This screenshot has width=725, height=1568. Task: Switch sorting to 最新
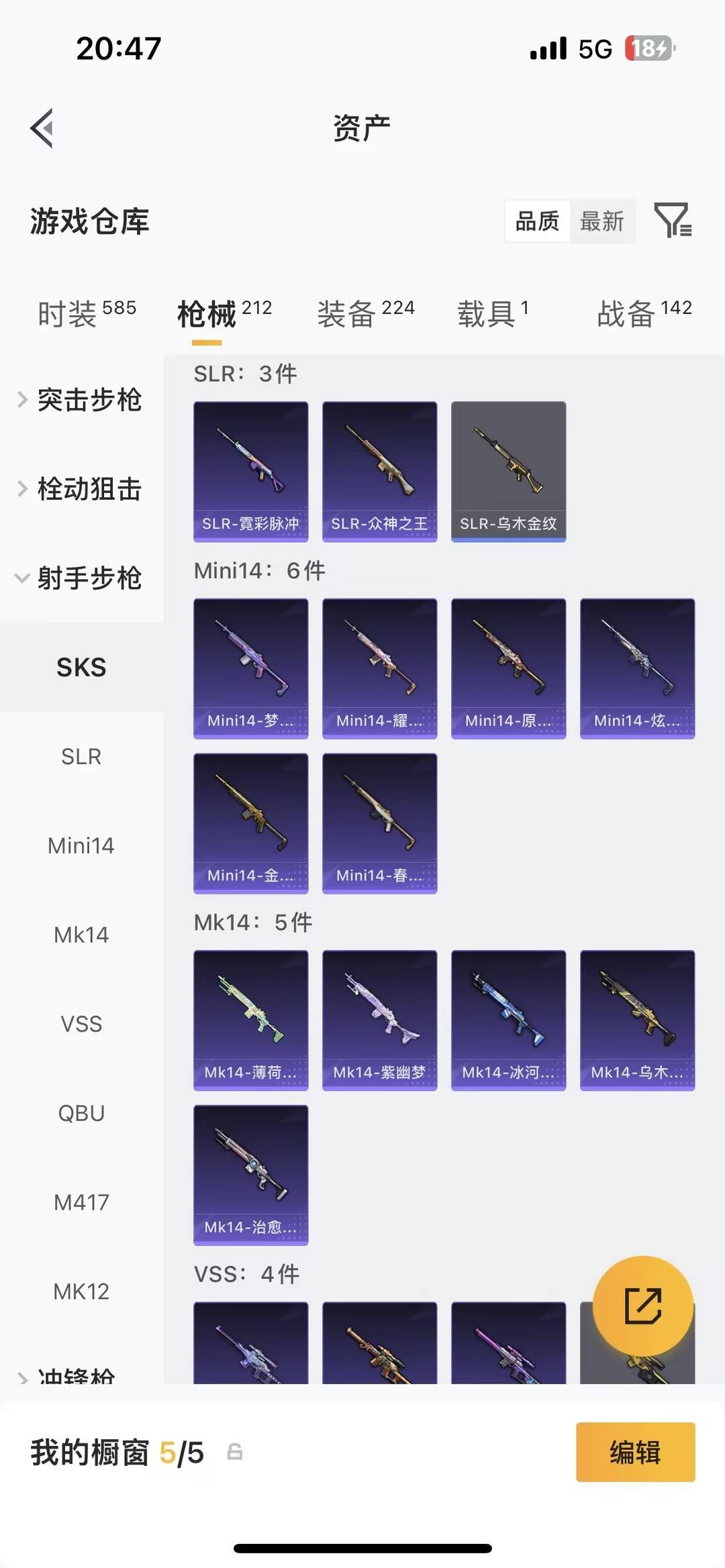pos(602,221)
